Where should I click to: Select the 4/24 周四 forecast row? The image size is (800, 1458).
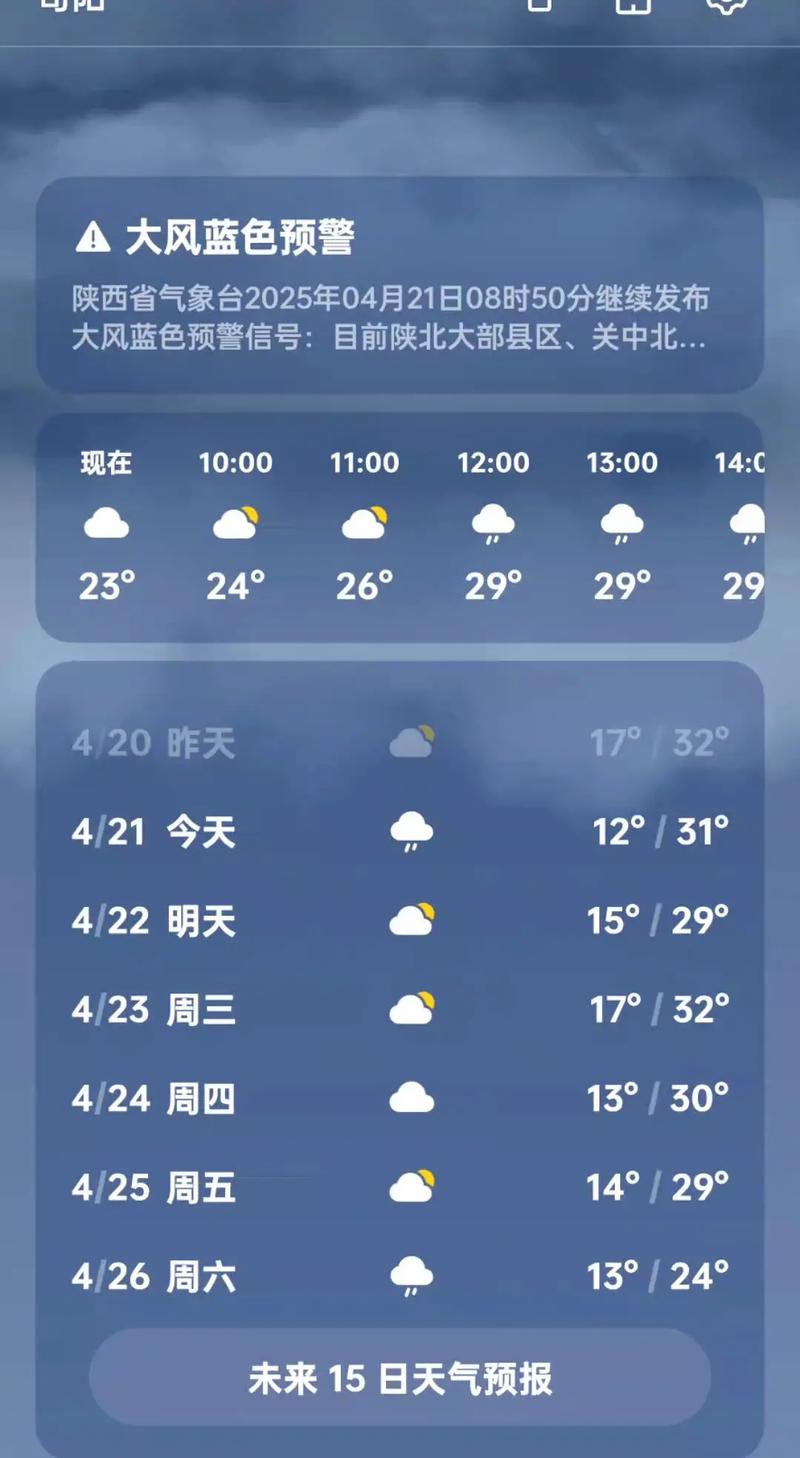click(400, 1098)
